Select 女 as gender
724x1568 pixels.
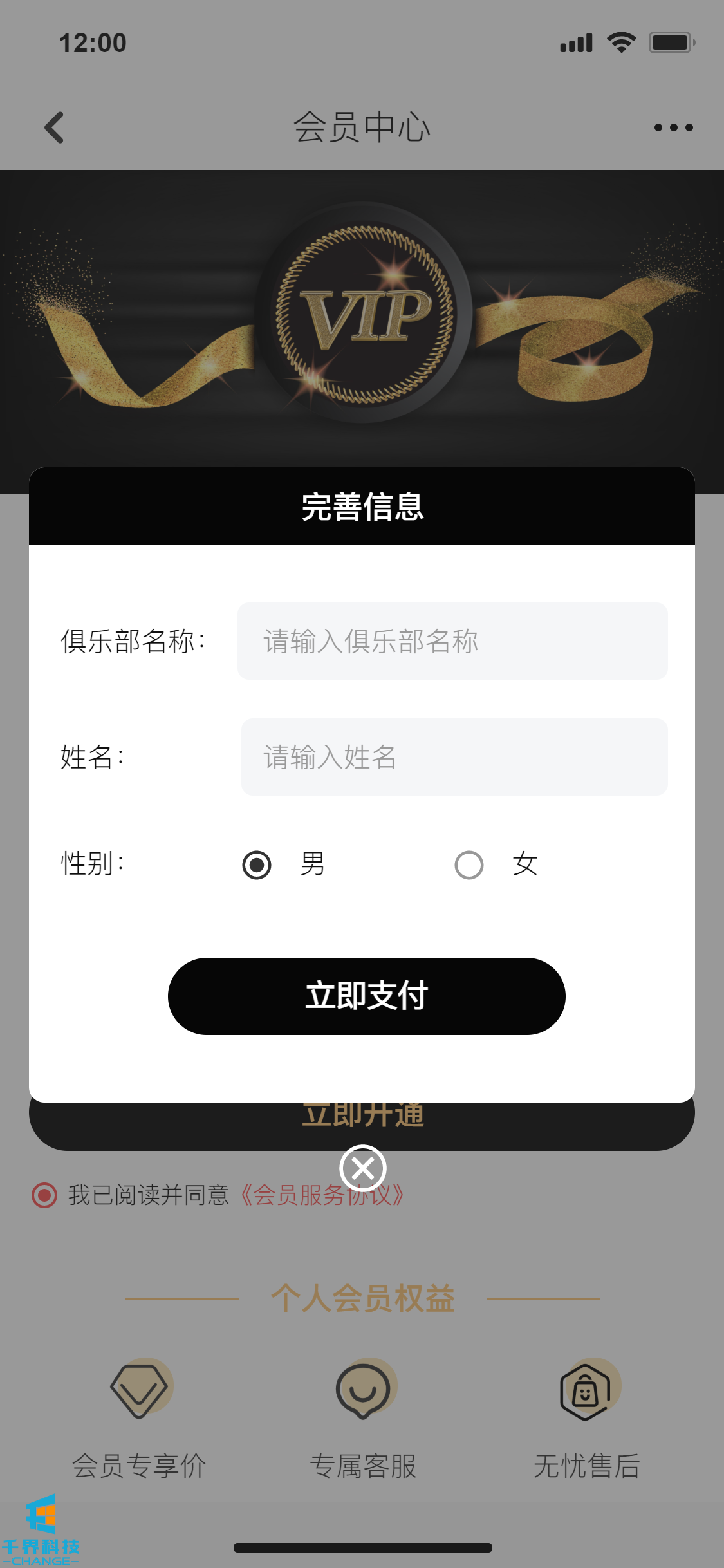(469, 864)
